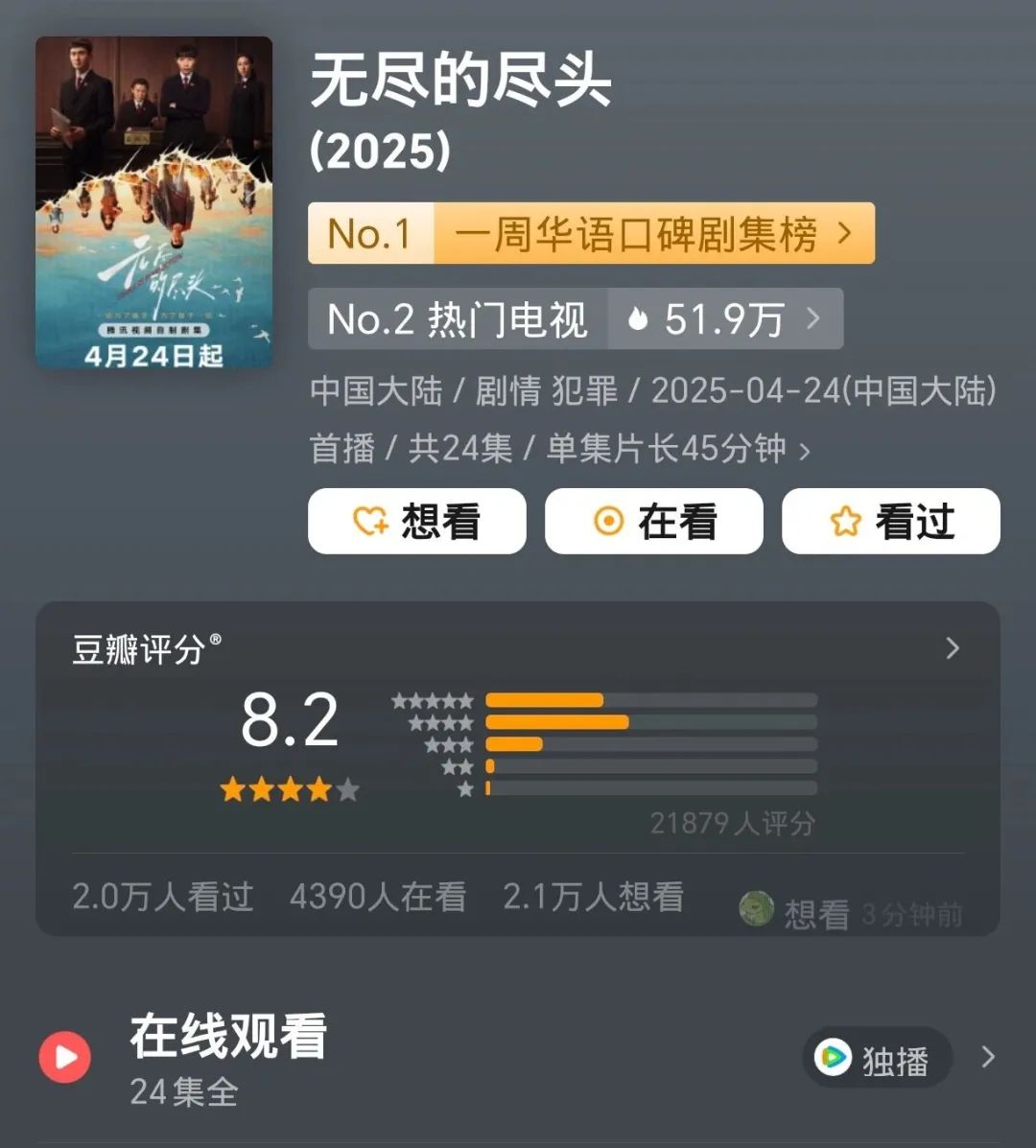Mark the show as 看过
This screenshot has width=1036, height=1148.
[x=890, y=521]
